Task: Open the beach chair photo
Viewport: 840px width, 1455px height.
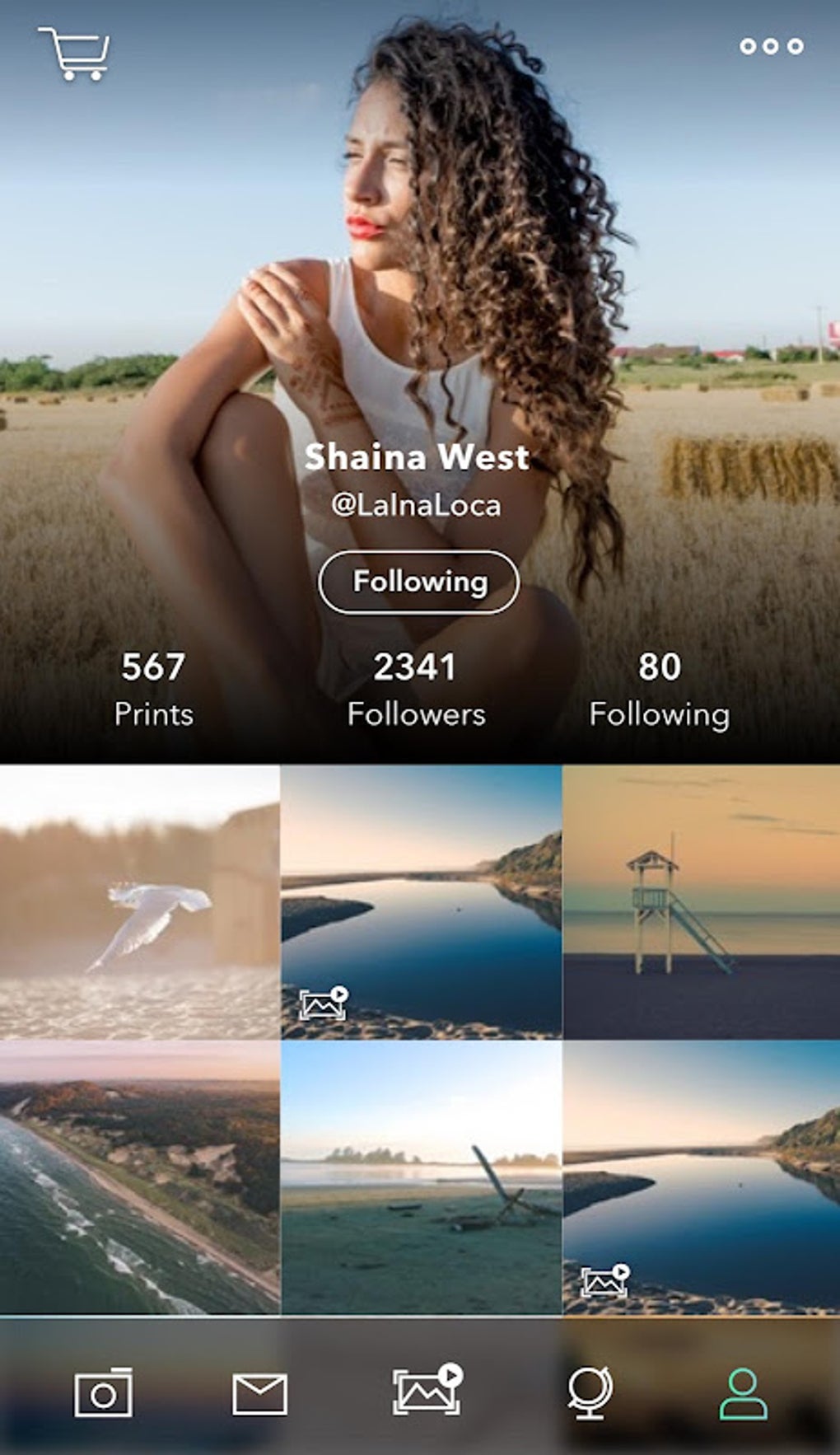Action: 421,1177
